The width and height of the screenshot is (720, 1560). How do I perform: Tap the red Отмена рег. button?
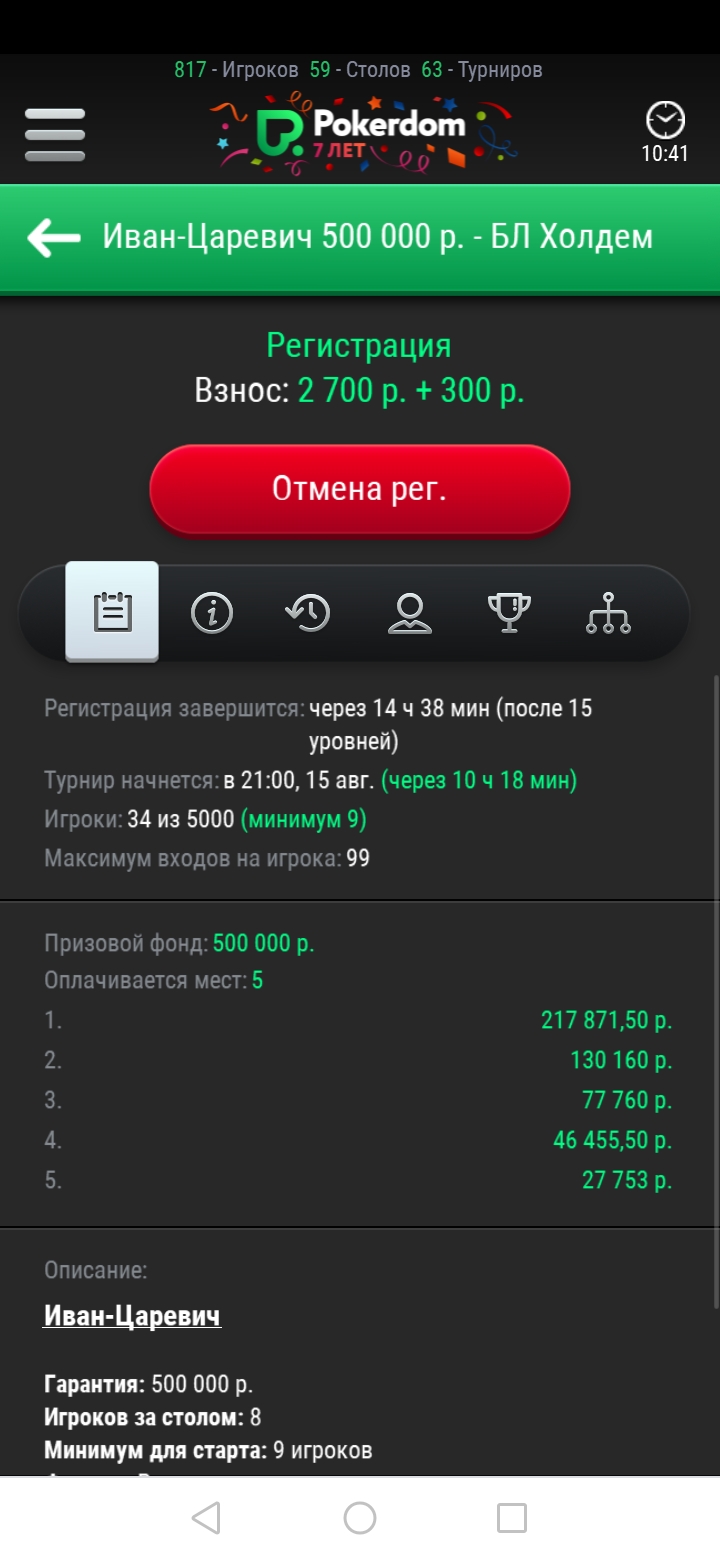click(x=360, y=489)
